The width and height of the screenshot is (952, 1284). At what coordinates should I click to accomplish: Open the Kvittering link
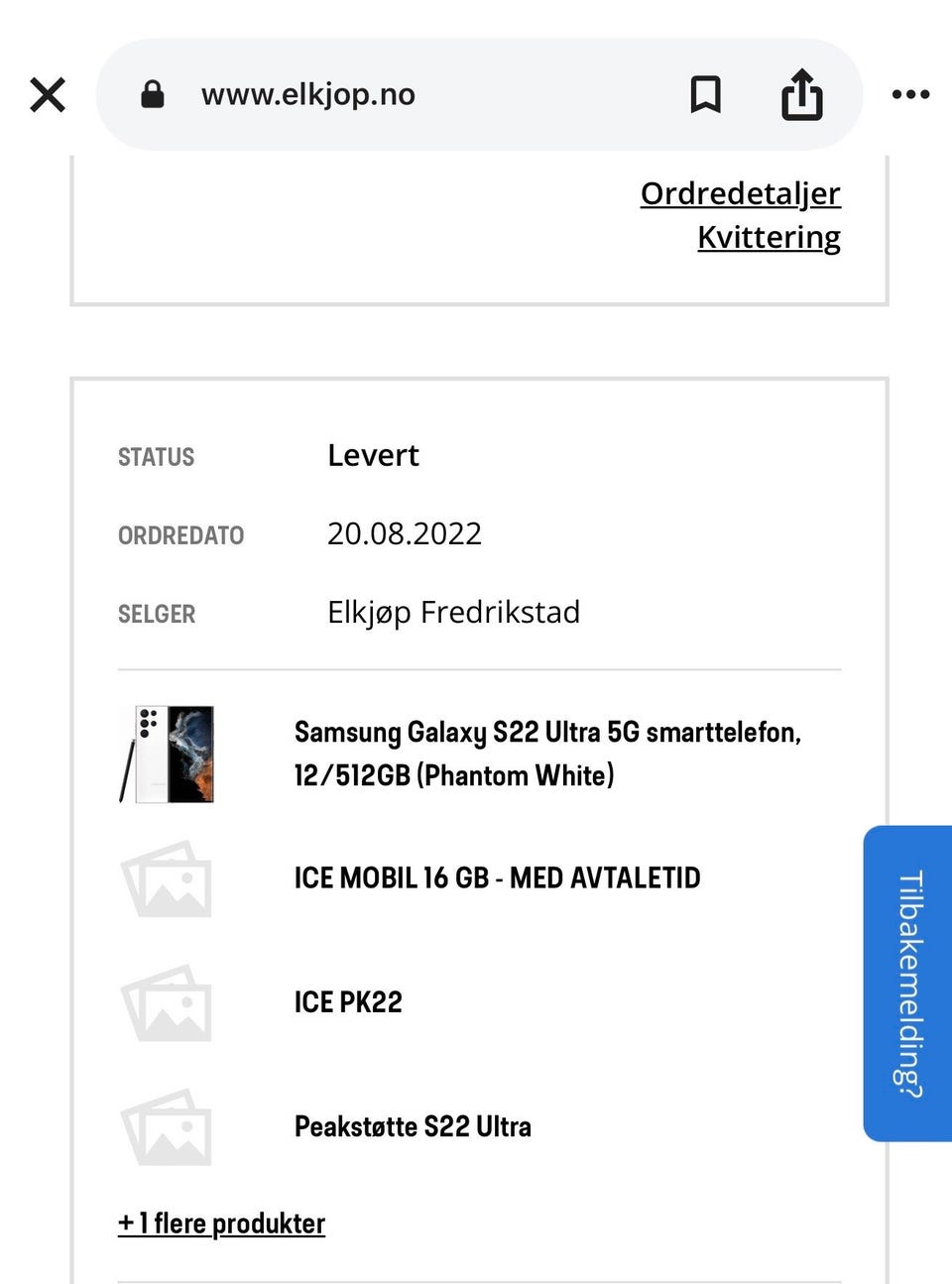[769, 237]
